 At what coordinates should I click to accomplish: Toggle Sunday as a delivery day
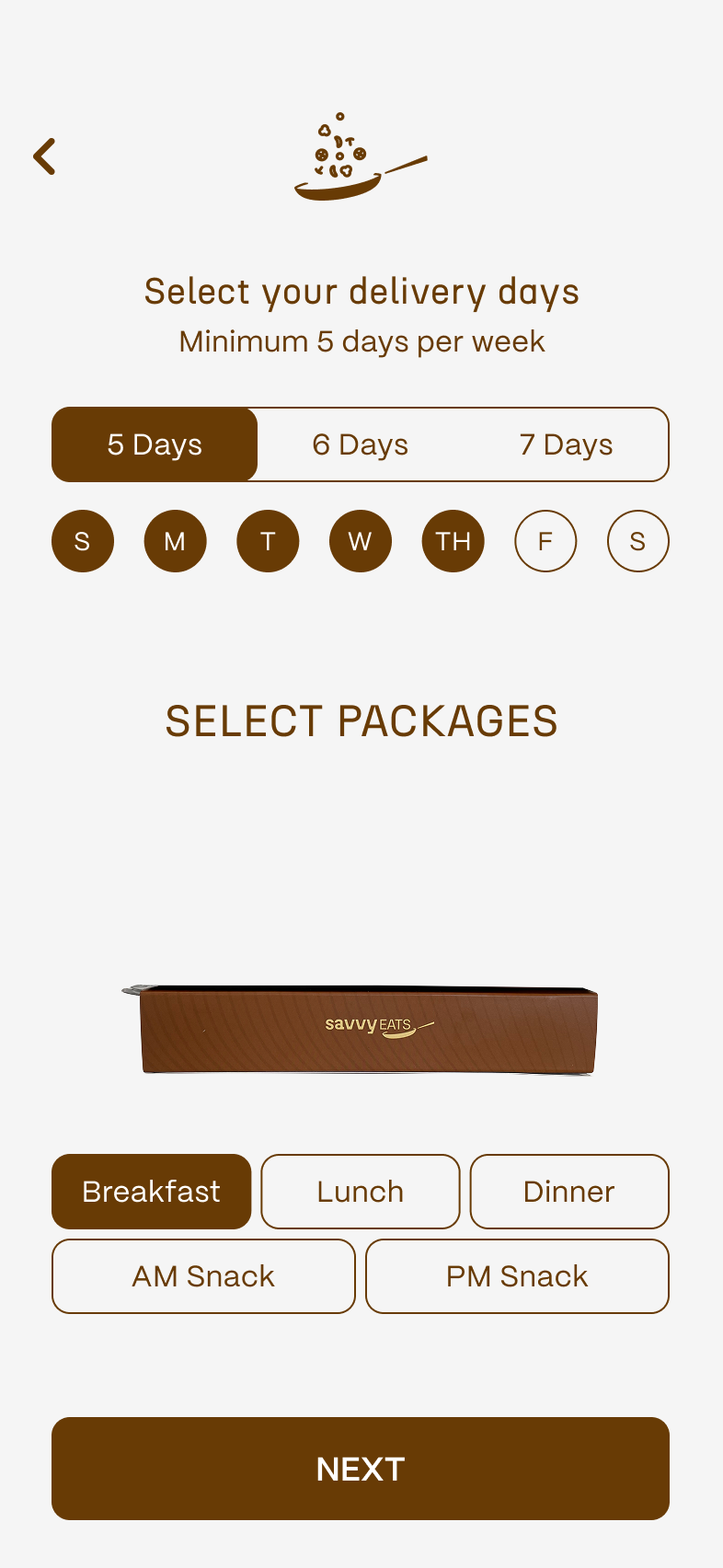(82, 541)
